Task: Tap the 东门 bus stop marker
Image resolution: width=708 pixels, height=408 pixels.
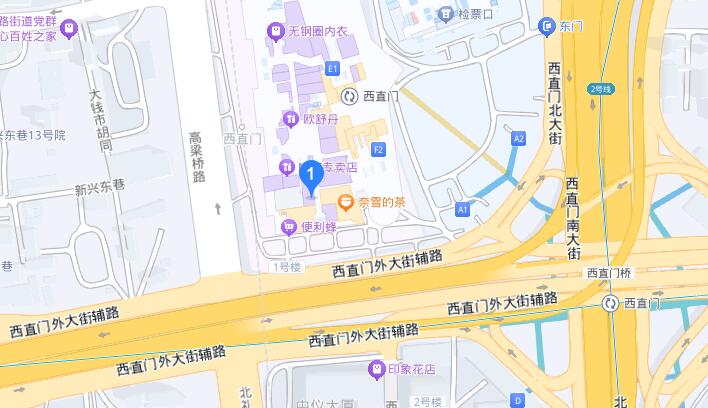Action: pyautogui.click(x=547, y=27)
